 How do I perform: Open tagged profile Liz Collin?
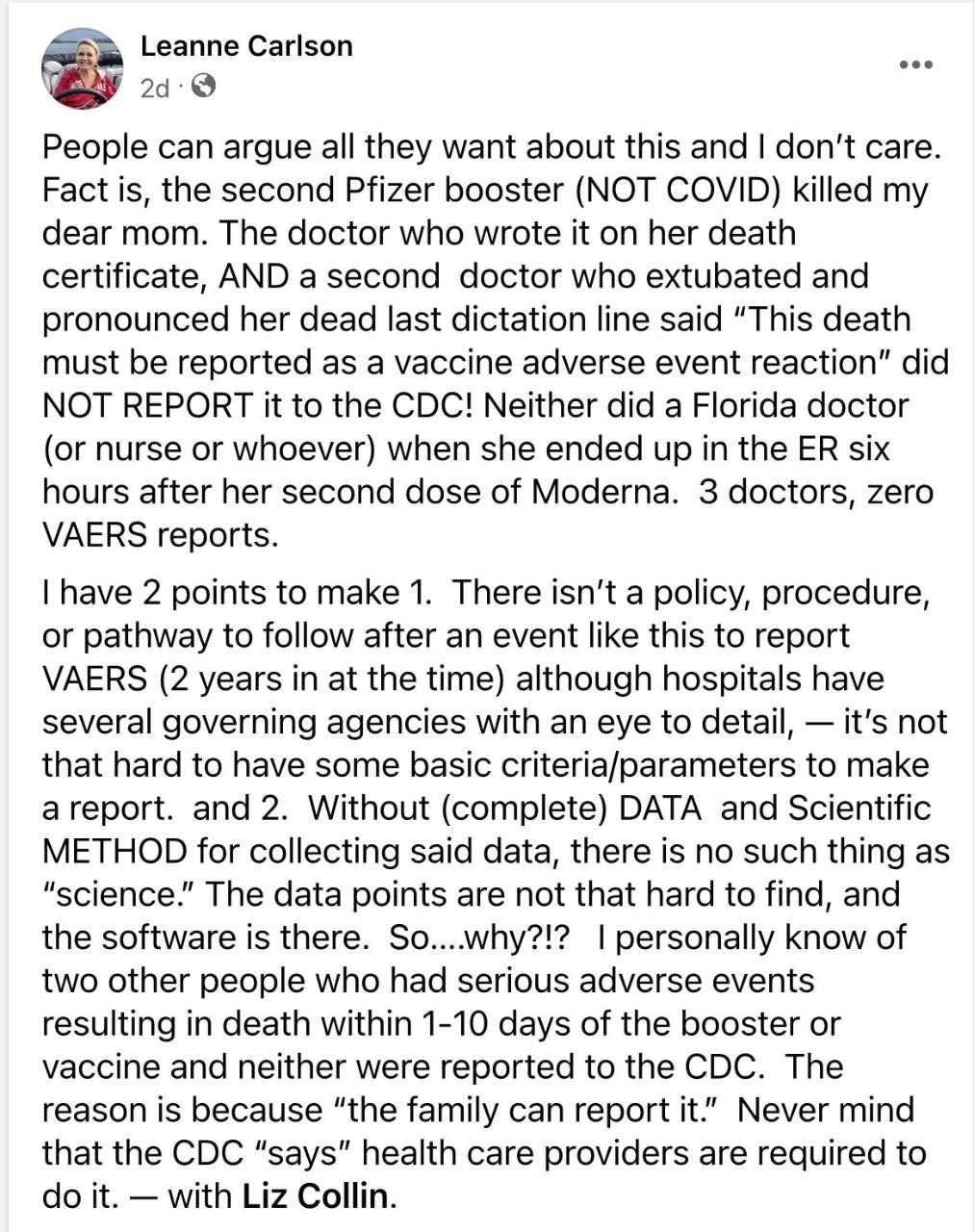(x=315, y=1196)
